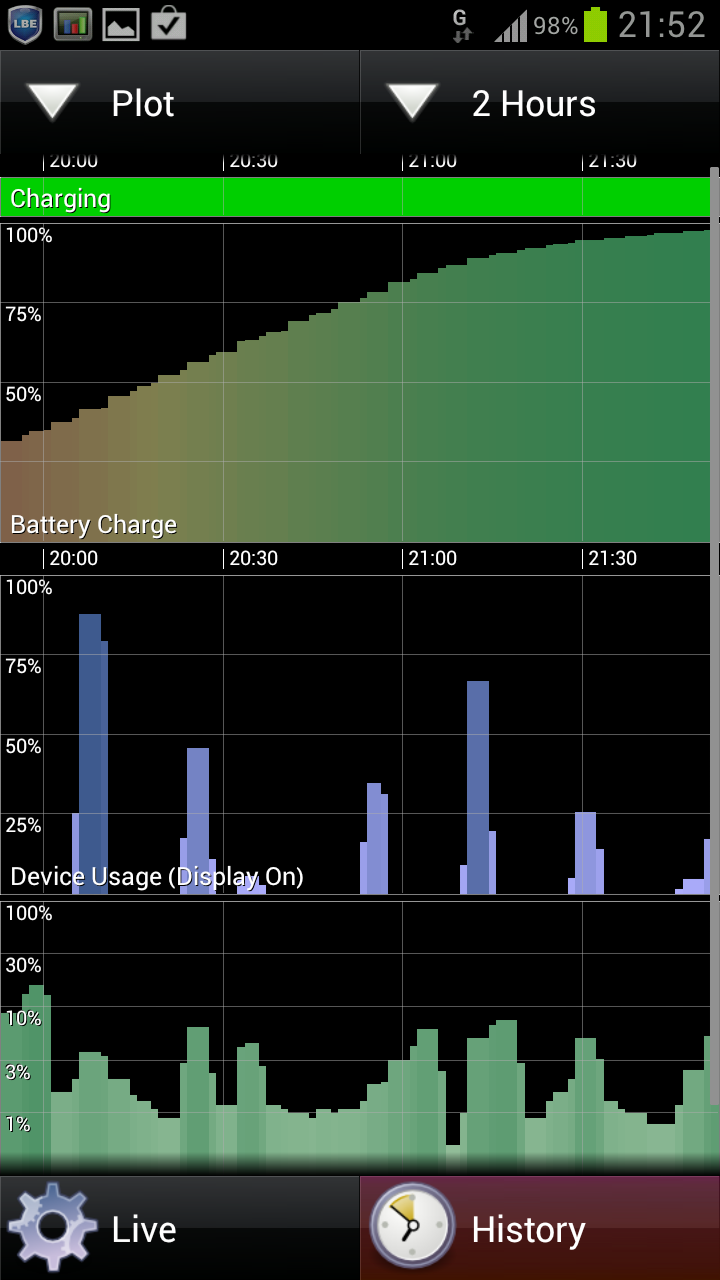Select the History tab
Viewport: 720px width, 1280px height.
(x=540, y=1228)
